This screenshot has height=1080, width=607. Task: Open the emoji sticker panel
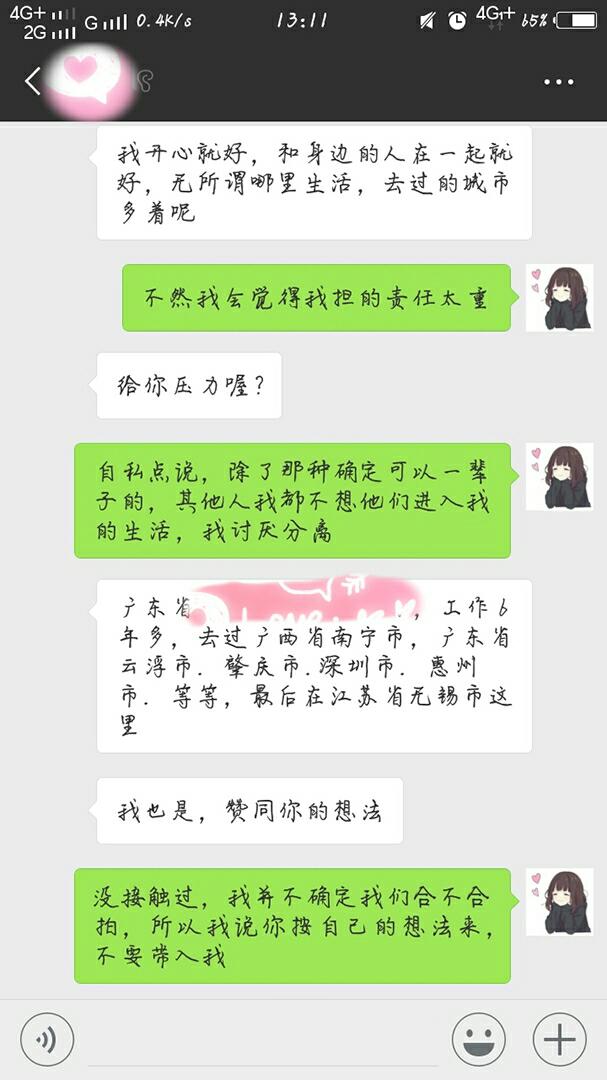478,1040
